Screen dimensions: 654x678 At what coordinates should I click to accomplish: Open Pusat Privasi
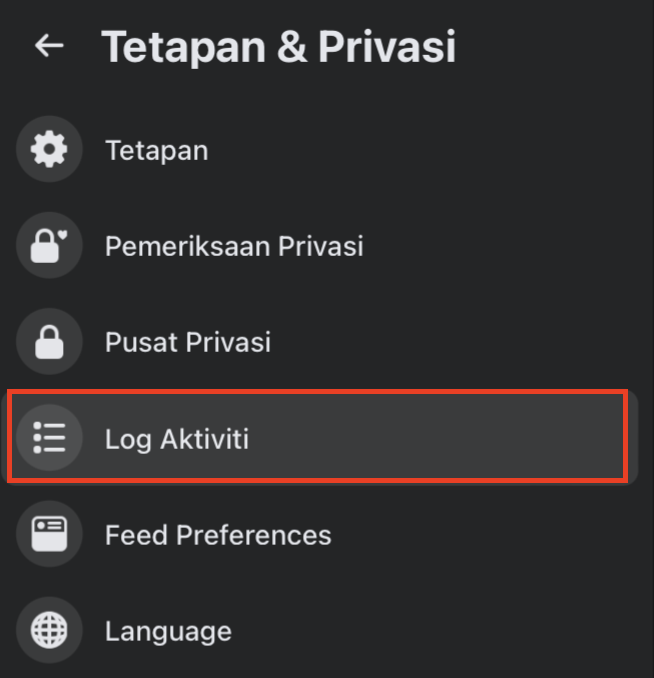tap(187, 342)
